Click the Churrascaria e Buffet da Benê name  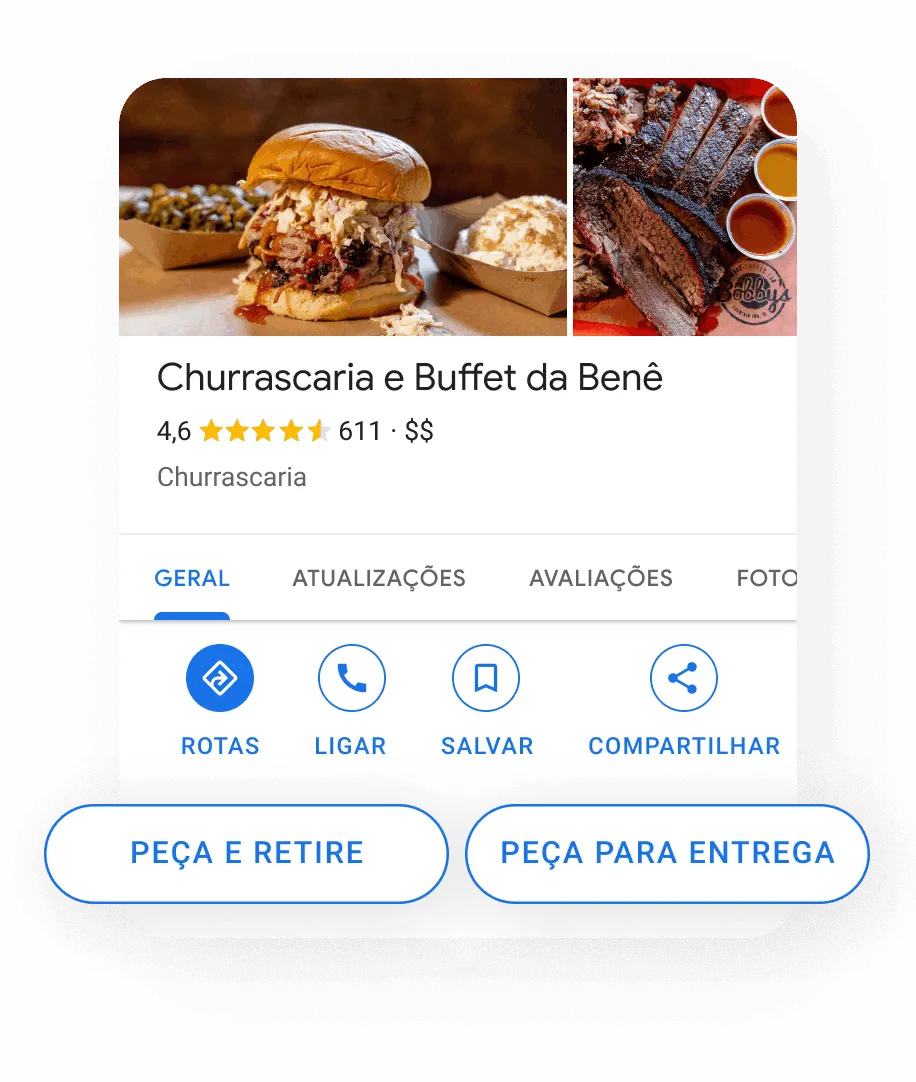(410, 377)
